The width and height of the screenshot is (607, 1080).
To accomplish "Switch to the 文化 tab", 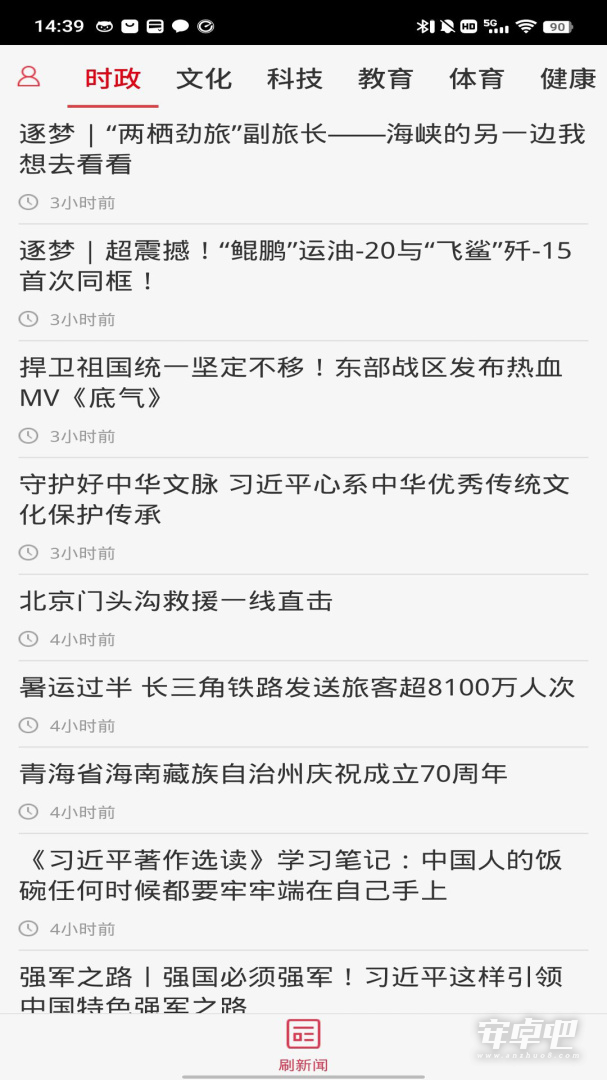I will pos(204,79).
